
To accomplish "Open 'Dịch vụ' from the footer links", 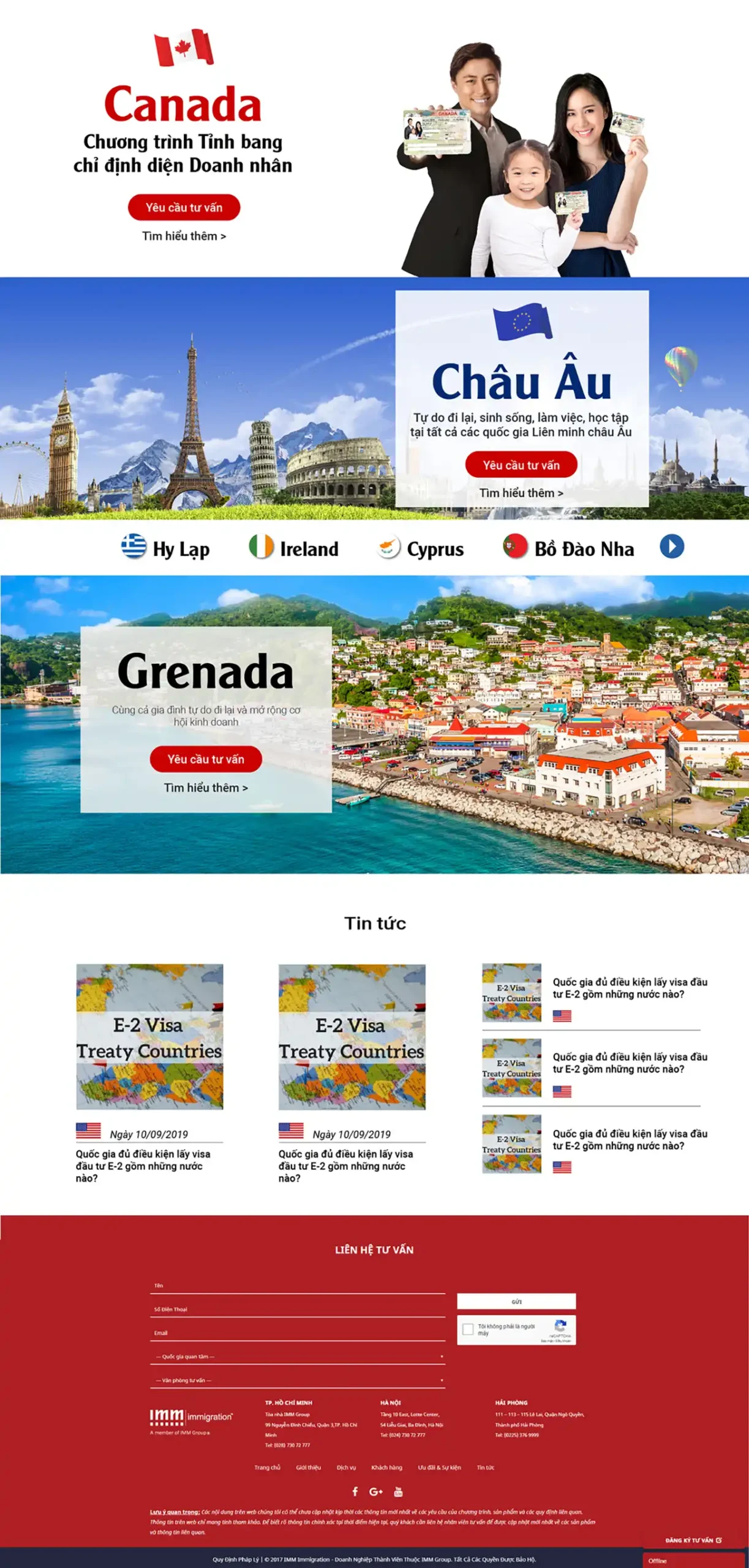I will pos(346,1468).
